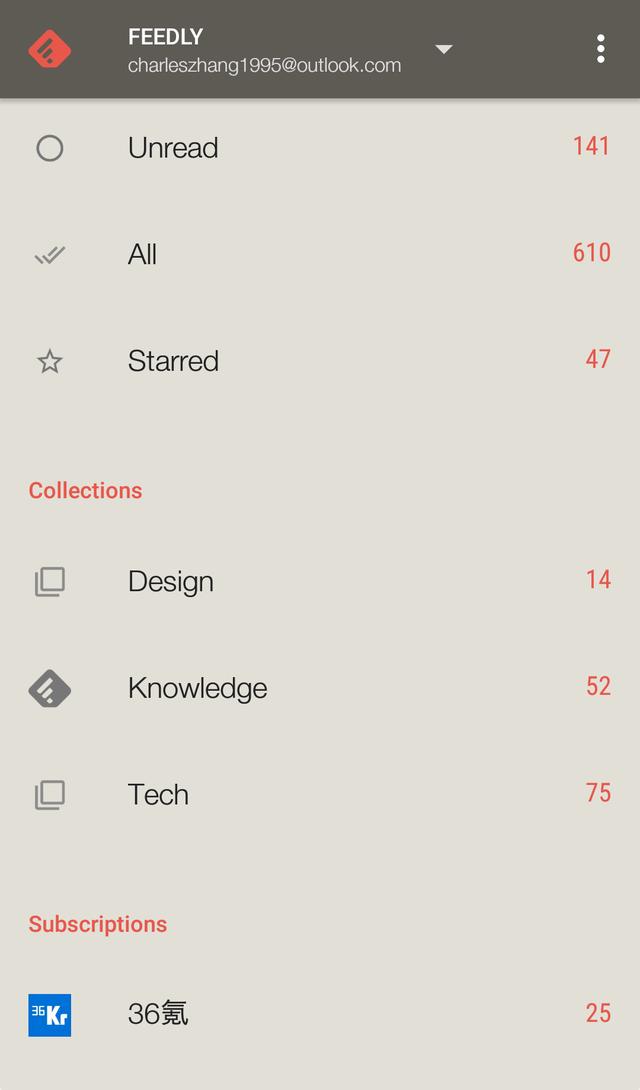Image resolution: width=640 pixels, height=1090 pixels.
Task: Open the Unread articles list
Action: [x=320, y=147]
